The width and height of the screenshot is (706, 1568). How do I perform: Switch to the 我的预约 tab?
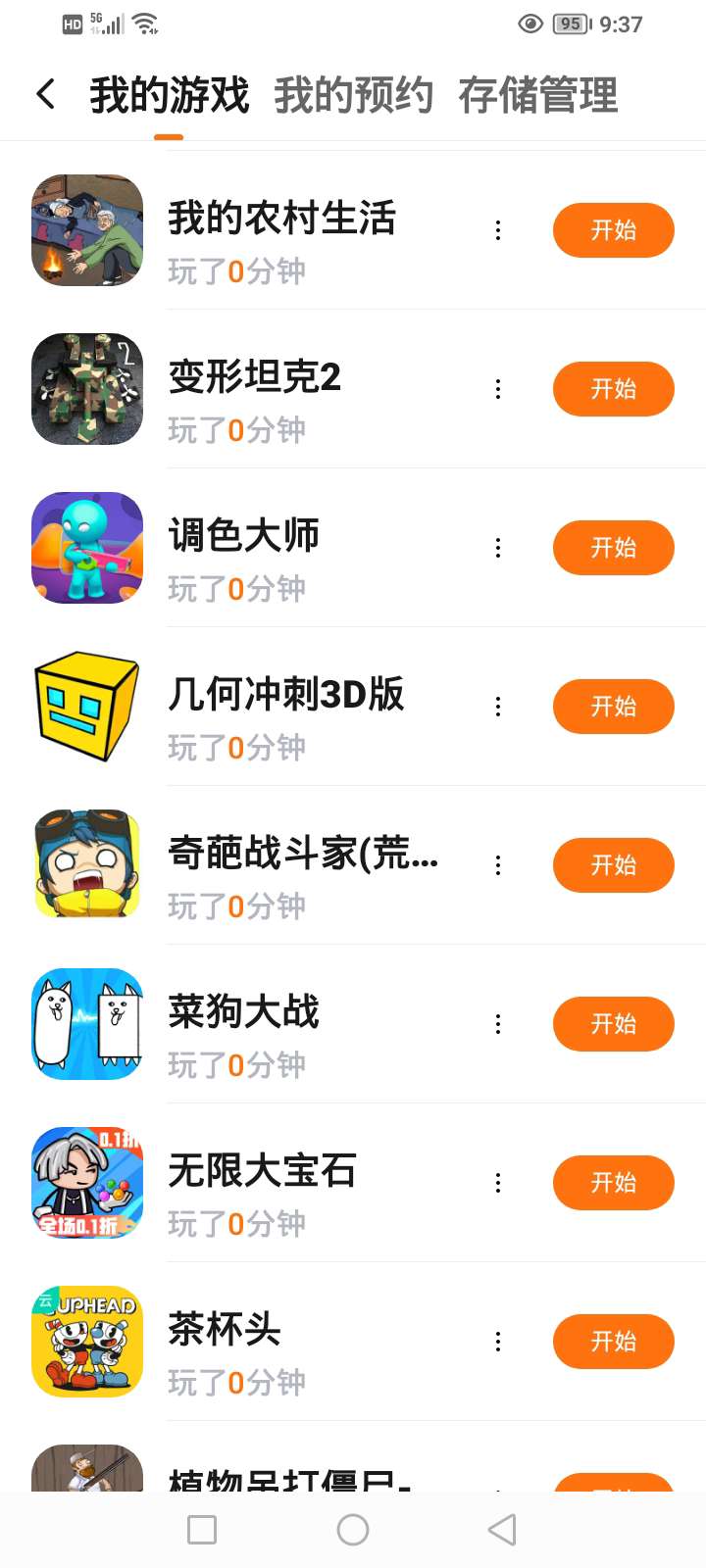353,95
